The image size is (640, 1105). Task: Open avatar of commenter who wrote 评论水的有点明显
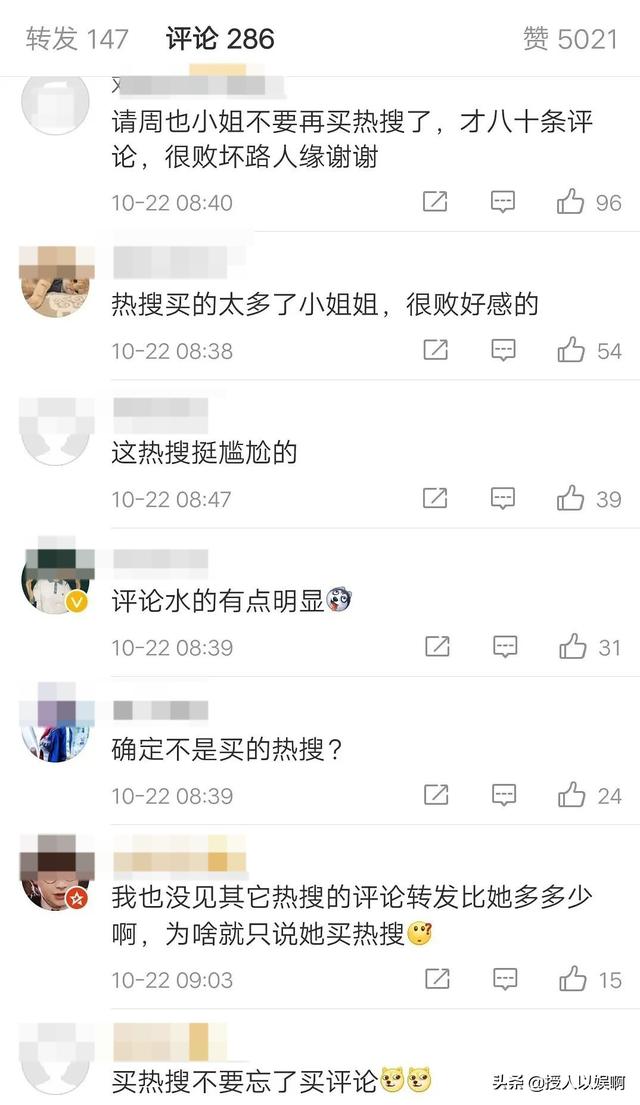tap(56, 581)
